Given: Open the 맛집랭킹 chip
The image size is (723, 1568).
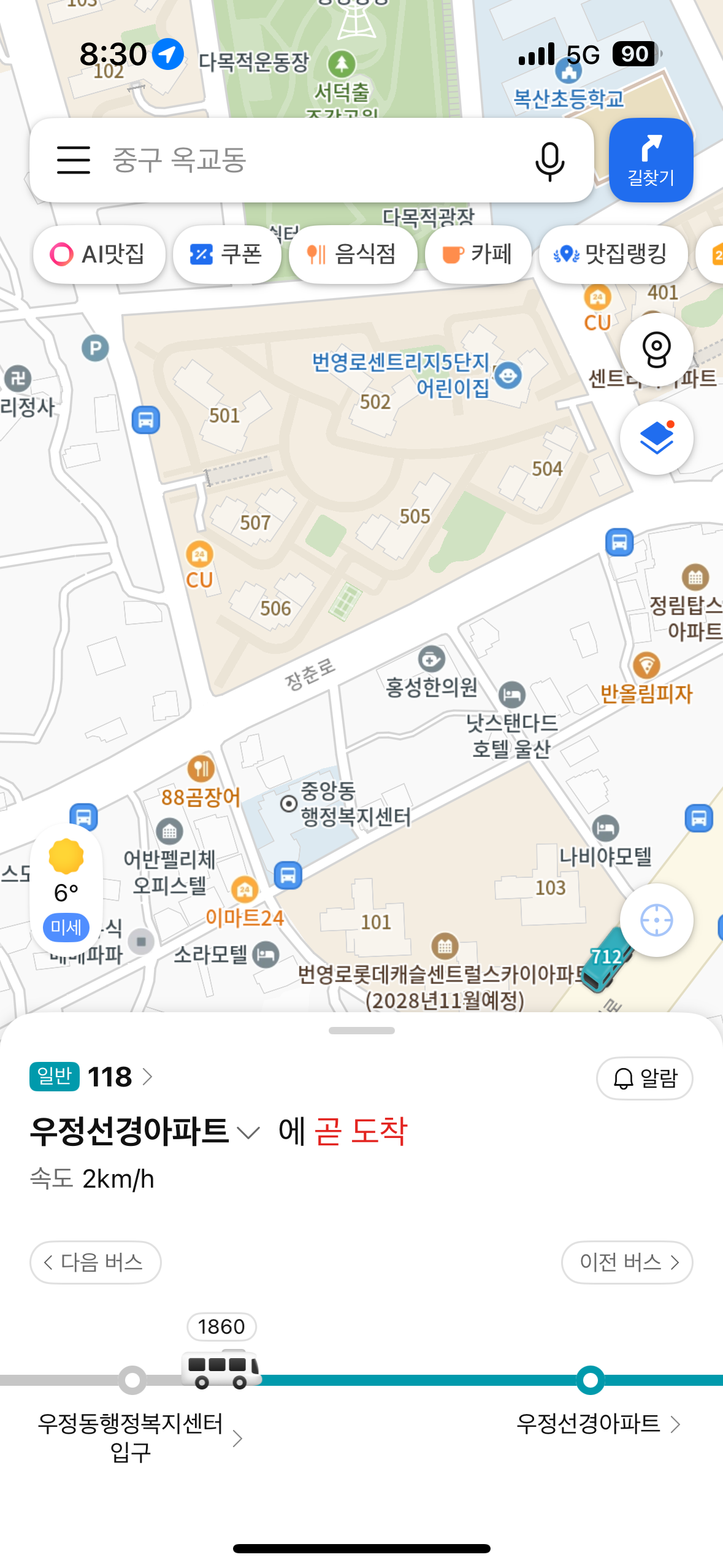Looking at the screenshot, I should coord(612,254).
